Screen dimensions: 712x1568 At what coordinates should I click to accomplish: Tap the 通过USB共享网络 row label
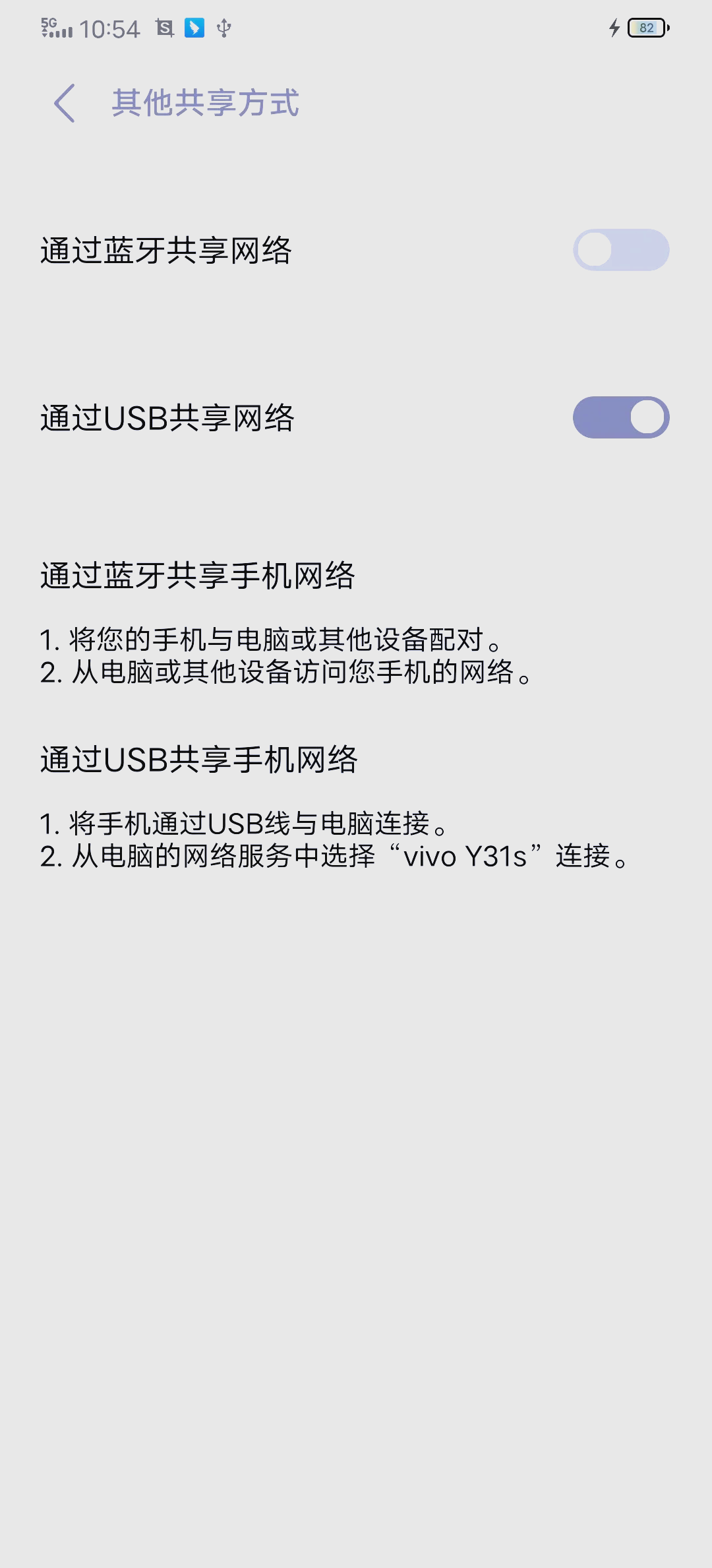tap(167, 416)
